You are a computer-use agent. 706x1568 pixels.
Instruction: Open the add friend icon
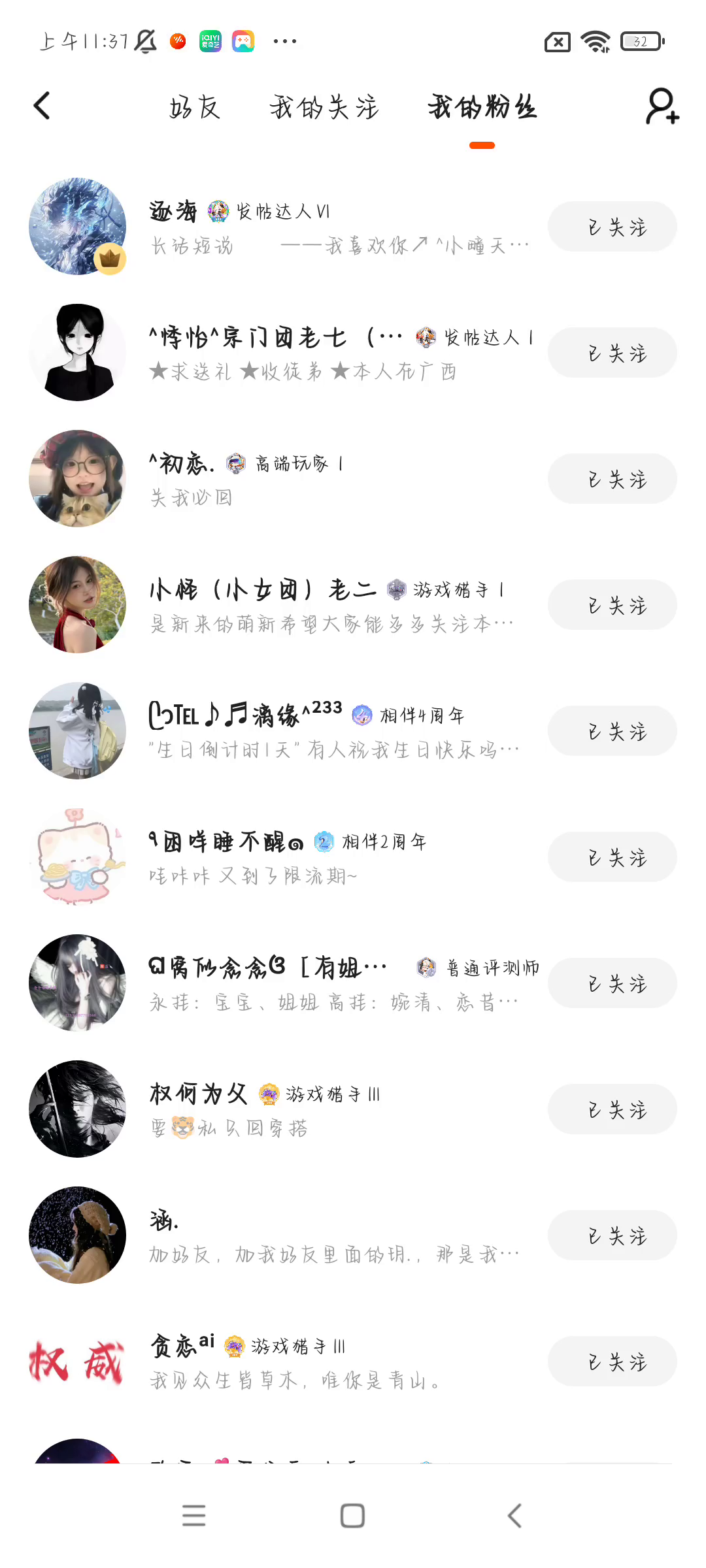click(x=662, y=106)
